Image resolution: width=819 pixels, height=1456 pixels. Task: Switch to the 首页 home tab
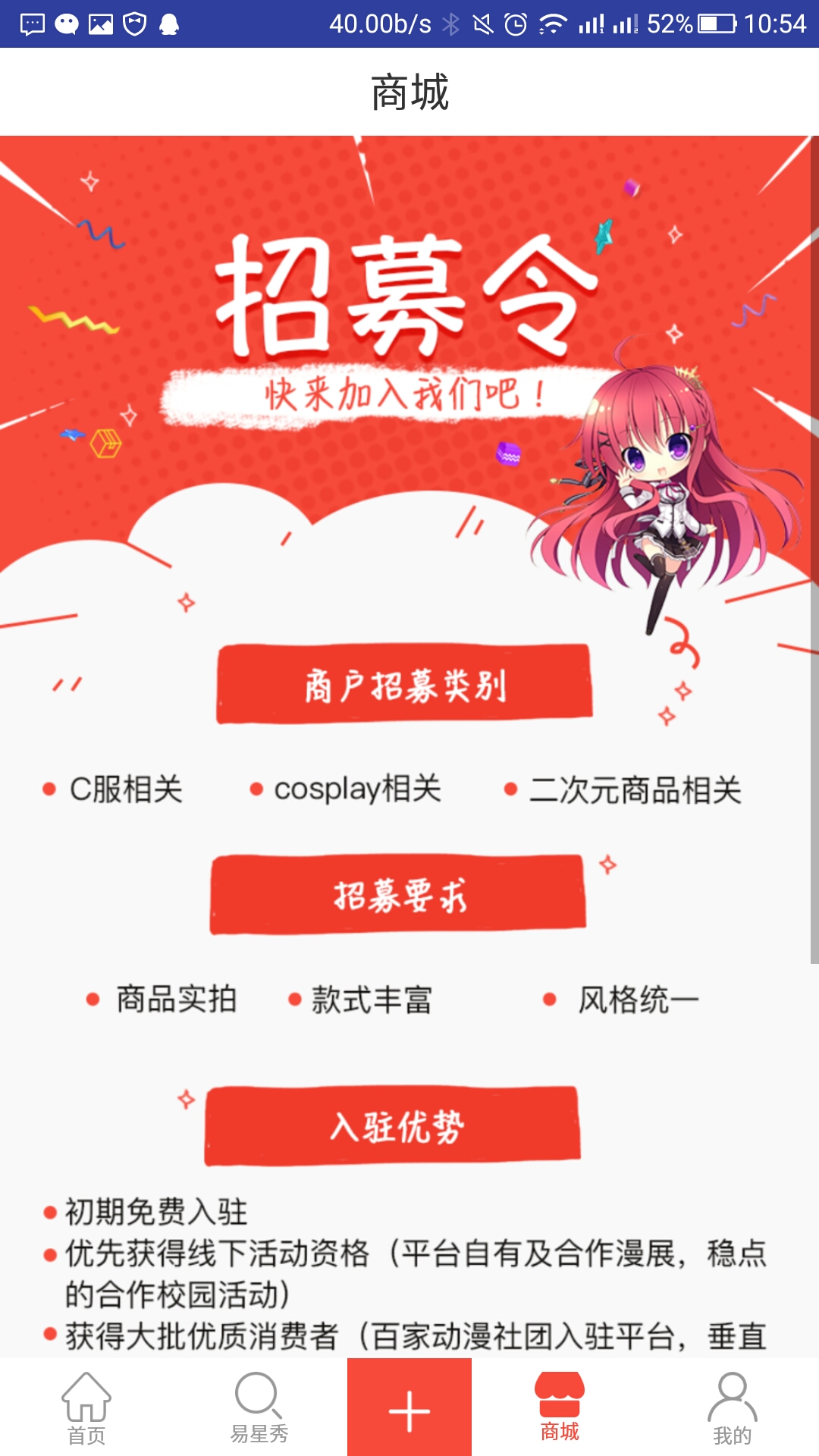(x=86, y=1408)
